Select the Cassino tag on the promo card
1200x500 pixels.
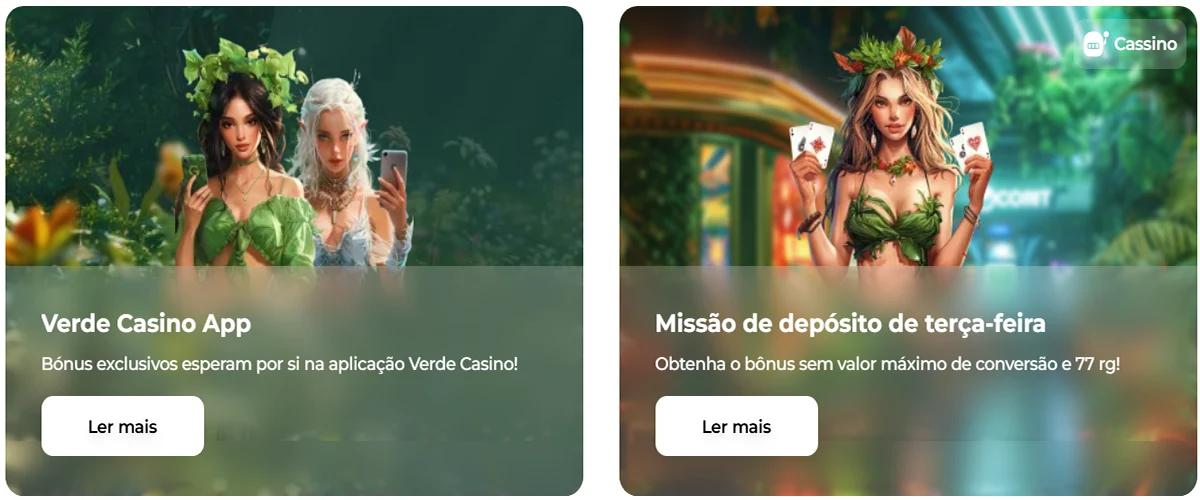[x=1131, y=44]
